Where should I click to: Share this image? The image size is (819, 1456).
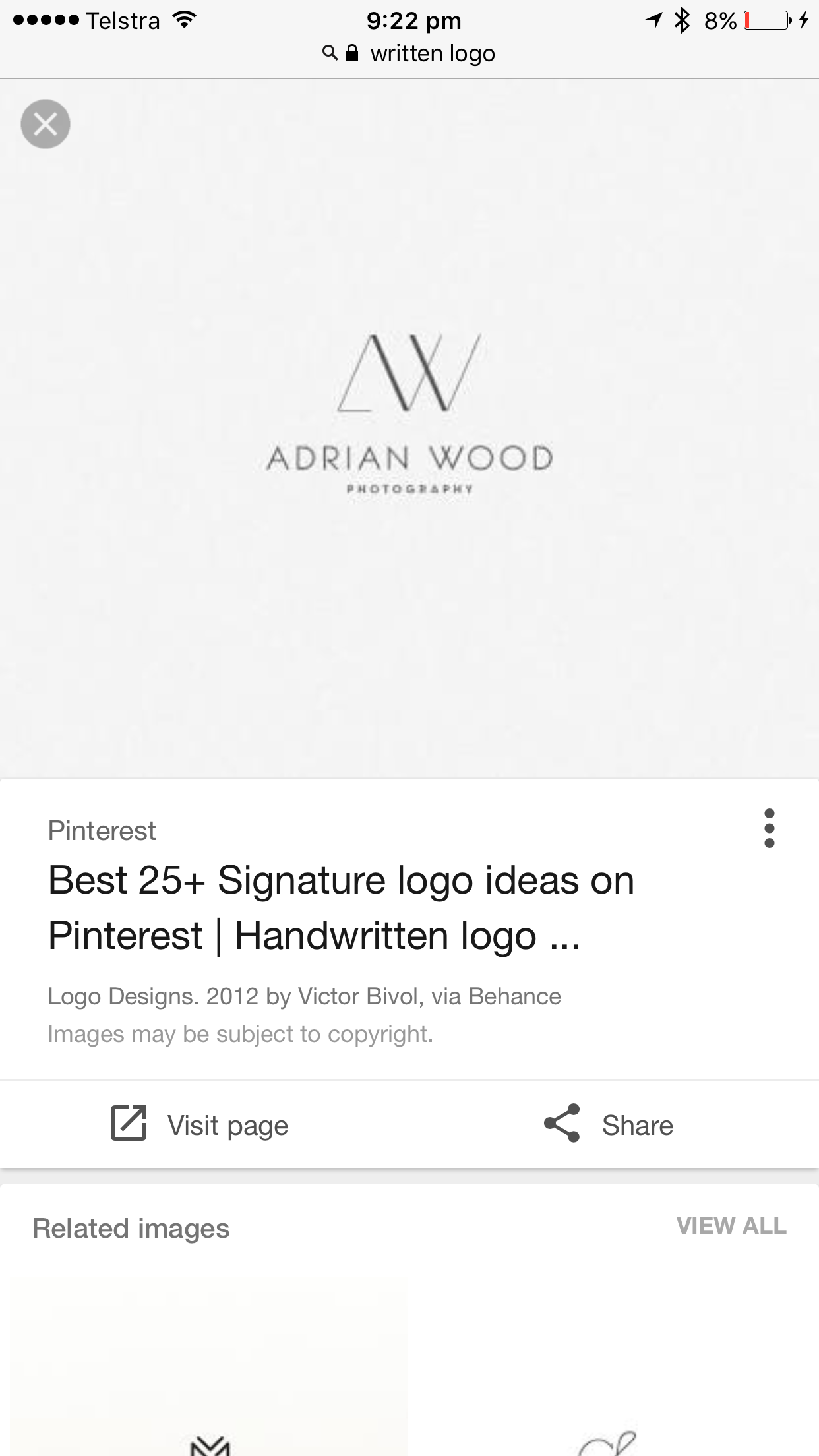[608, 1125]
